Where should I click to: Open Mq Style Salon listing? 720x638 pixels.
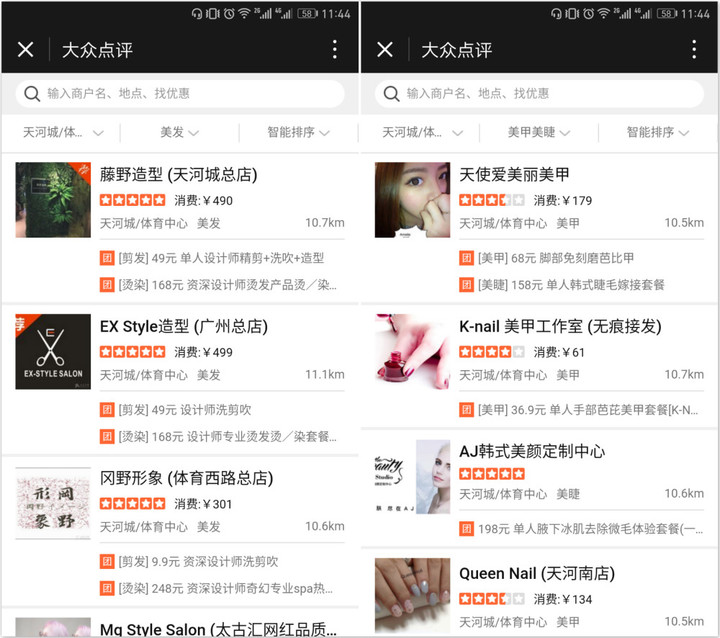(x=218, y=629)
